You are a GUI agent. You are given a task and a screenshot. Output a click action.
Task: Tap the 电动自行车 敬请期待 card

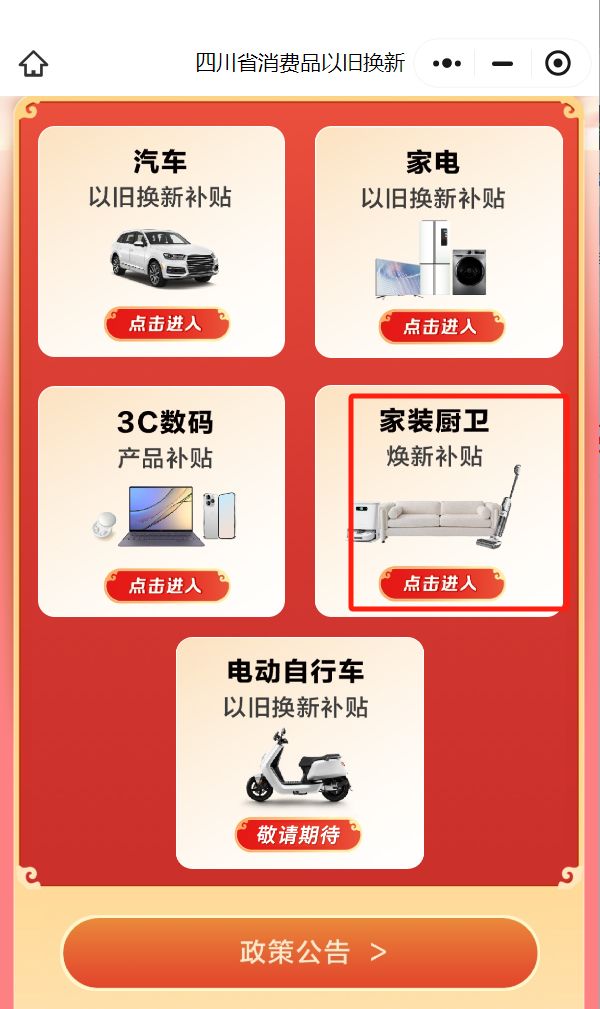tap(298, 834)
